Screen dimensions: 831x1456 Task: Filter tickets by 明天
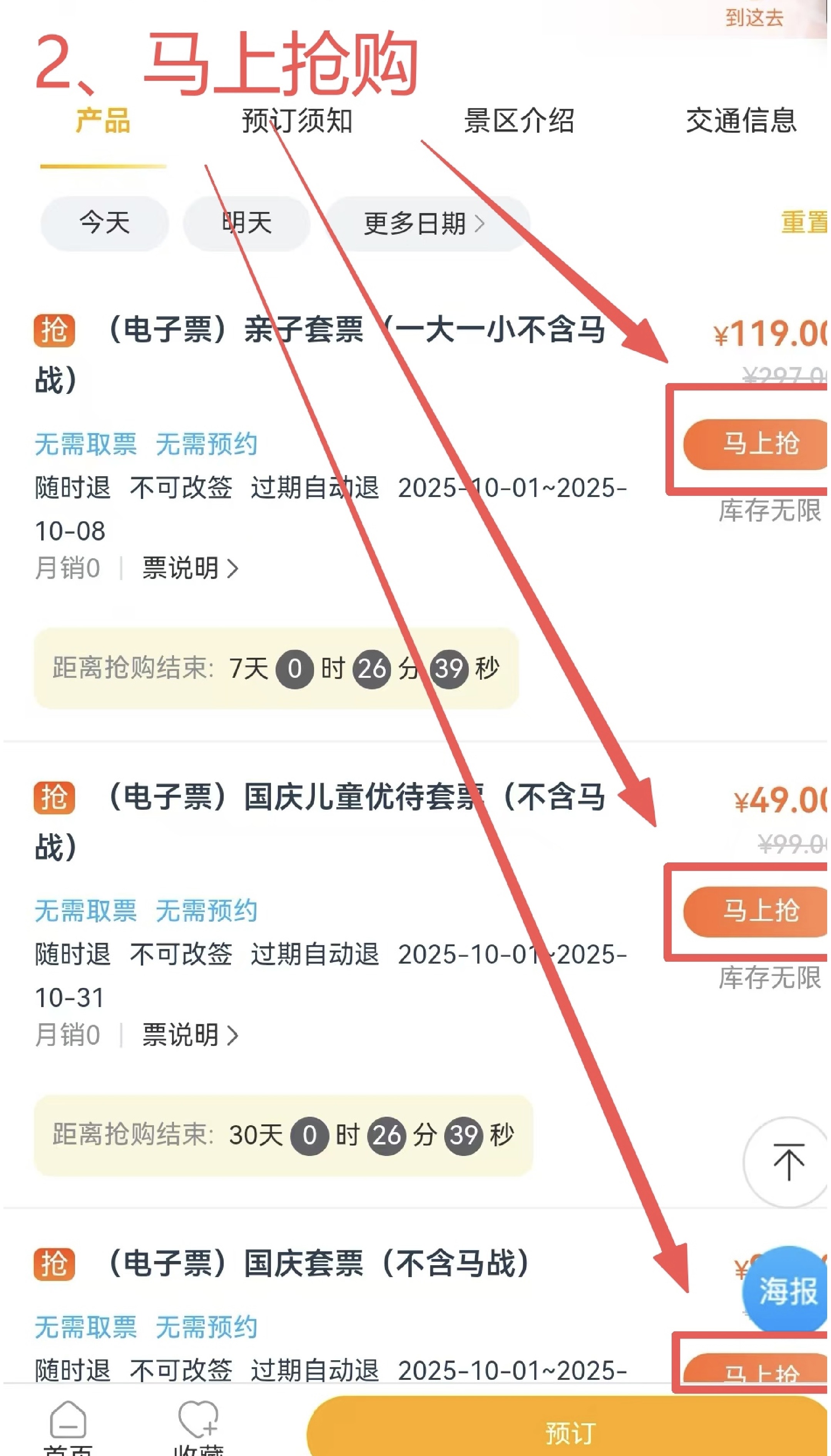click(247, 223)
